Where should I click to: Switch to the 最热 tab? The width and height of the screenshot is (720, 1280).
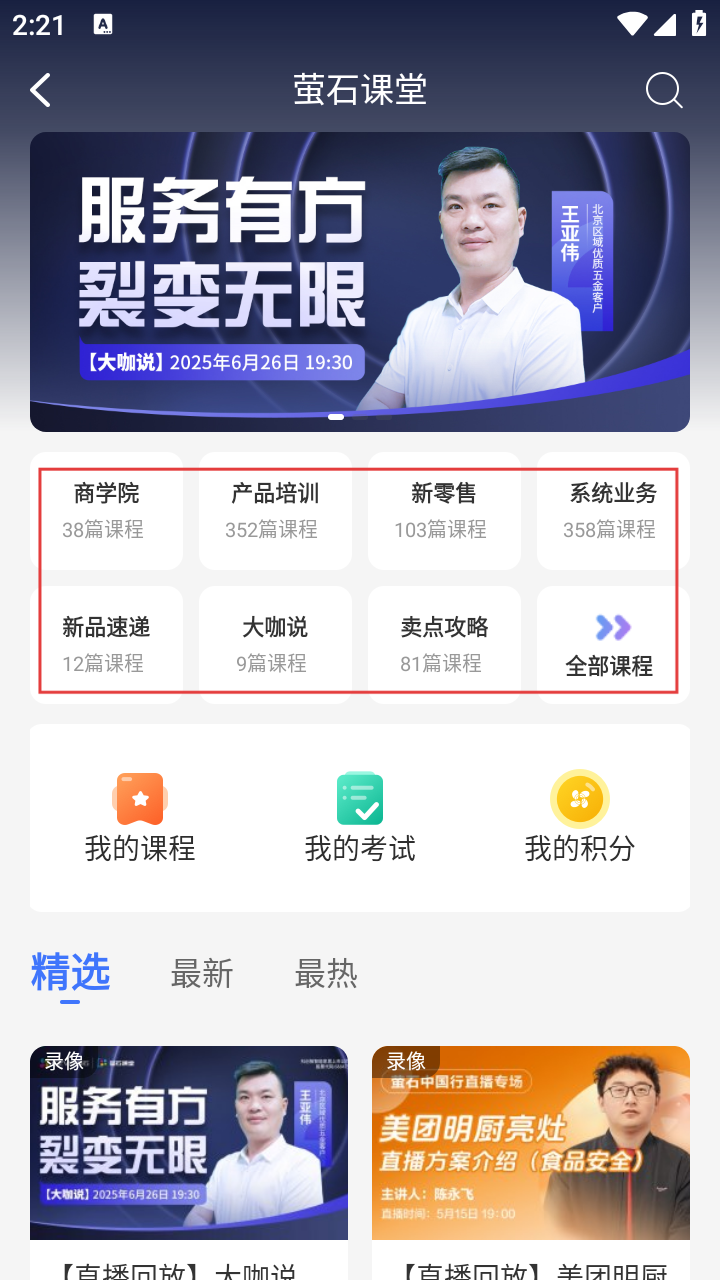click(x=326, y=973)
